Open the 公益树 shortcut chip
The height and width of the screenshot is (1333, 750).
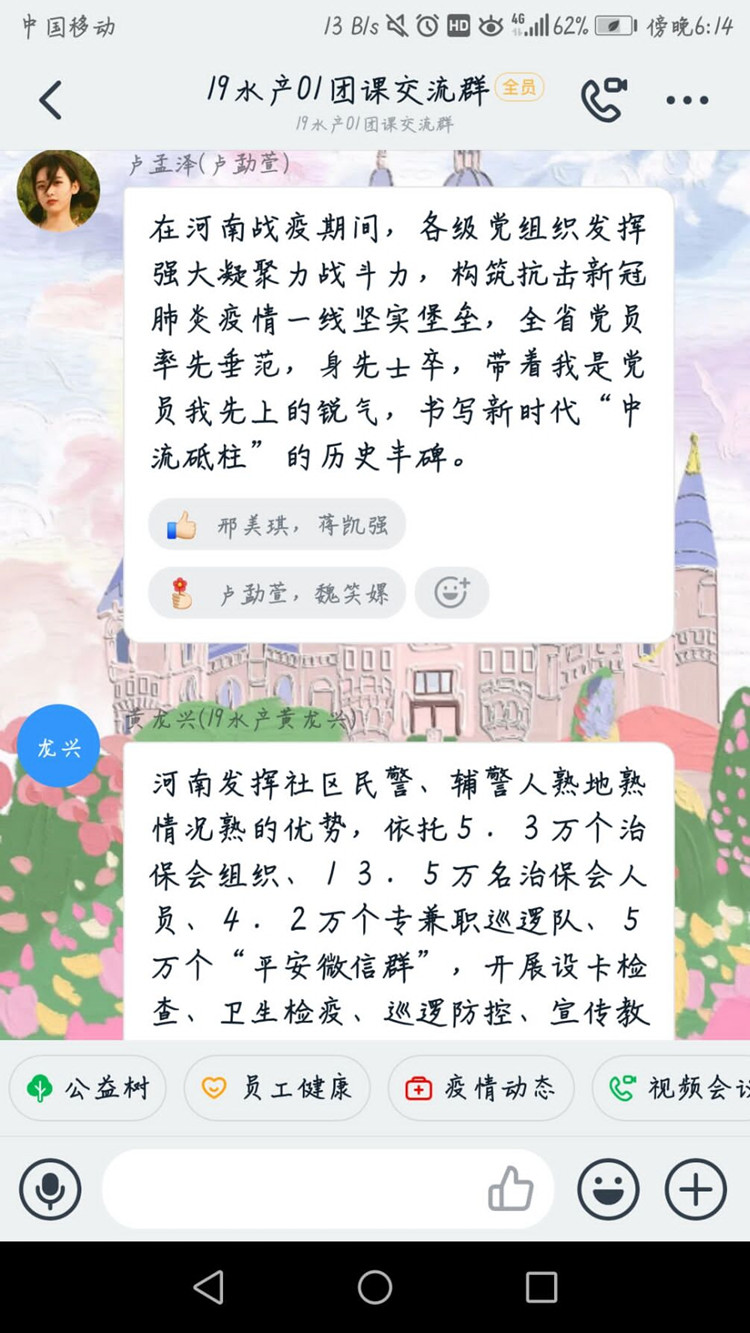[88, 1088]
